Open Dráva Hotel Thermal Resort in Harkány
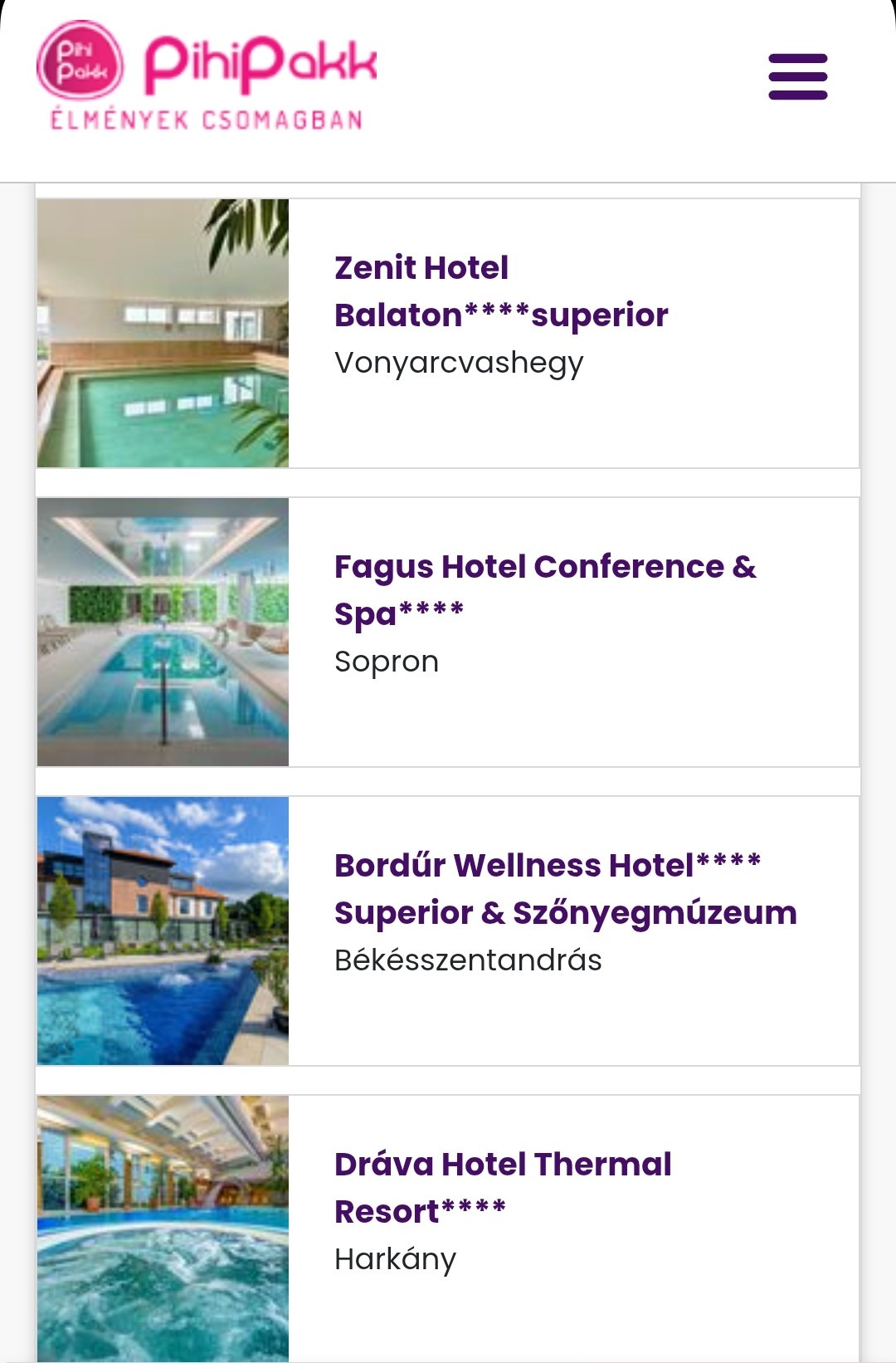896x1363 pixels. (502, 1188)
